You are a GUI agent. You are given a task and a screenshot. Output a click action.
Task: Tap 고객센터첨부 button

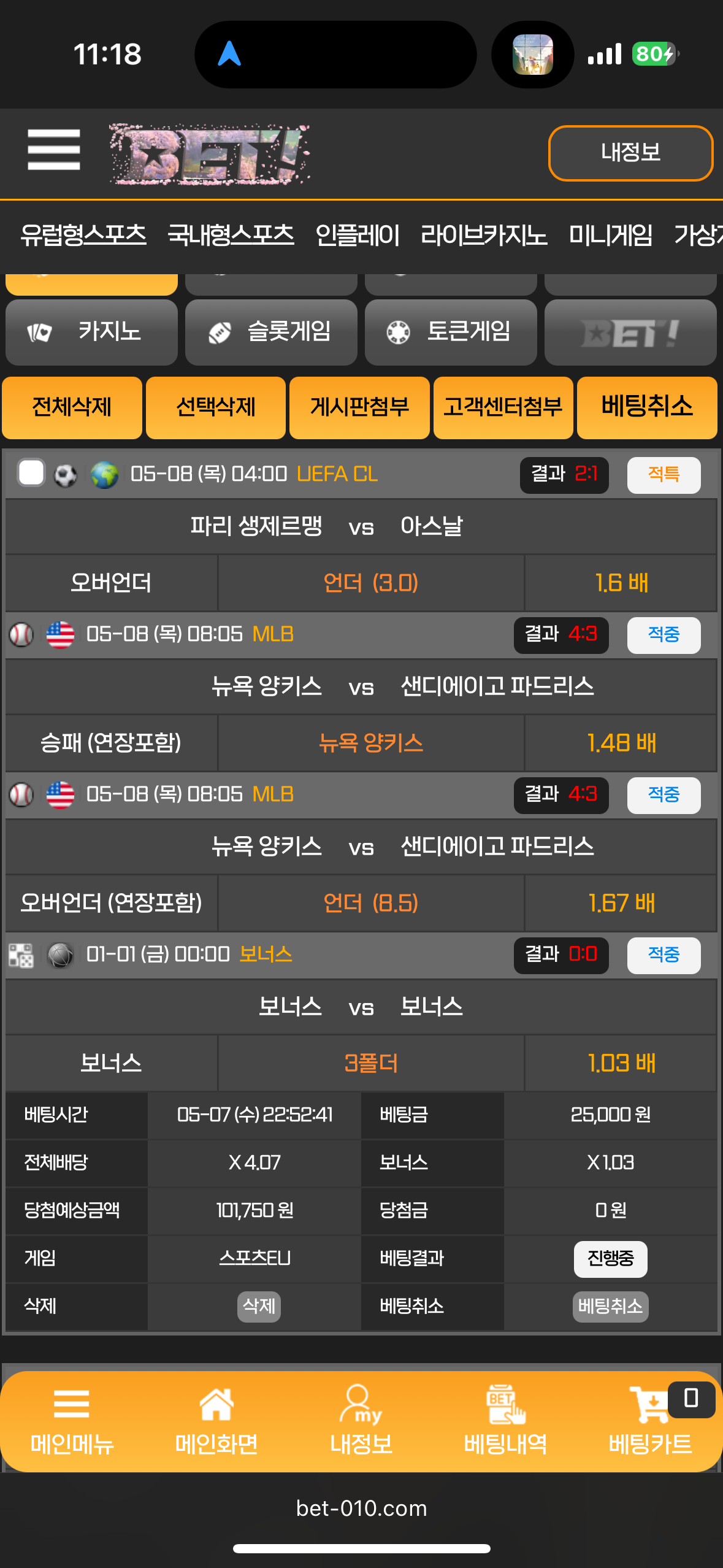pos(503,407)
